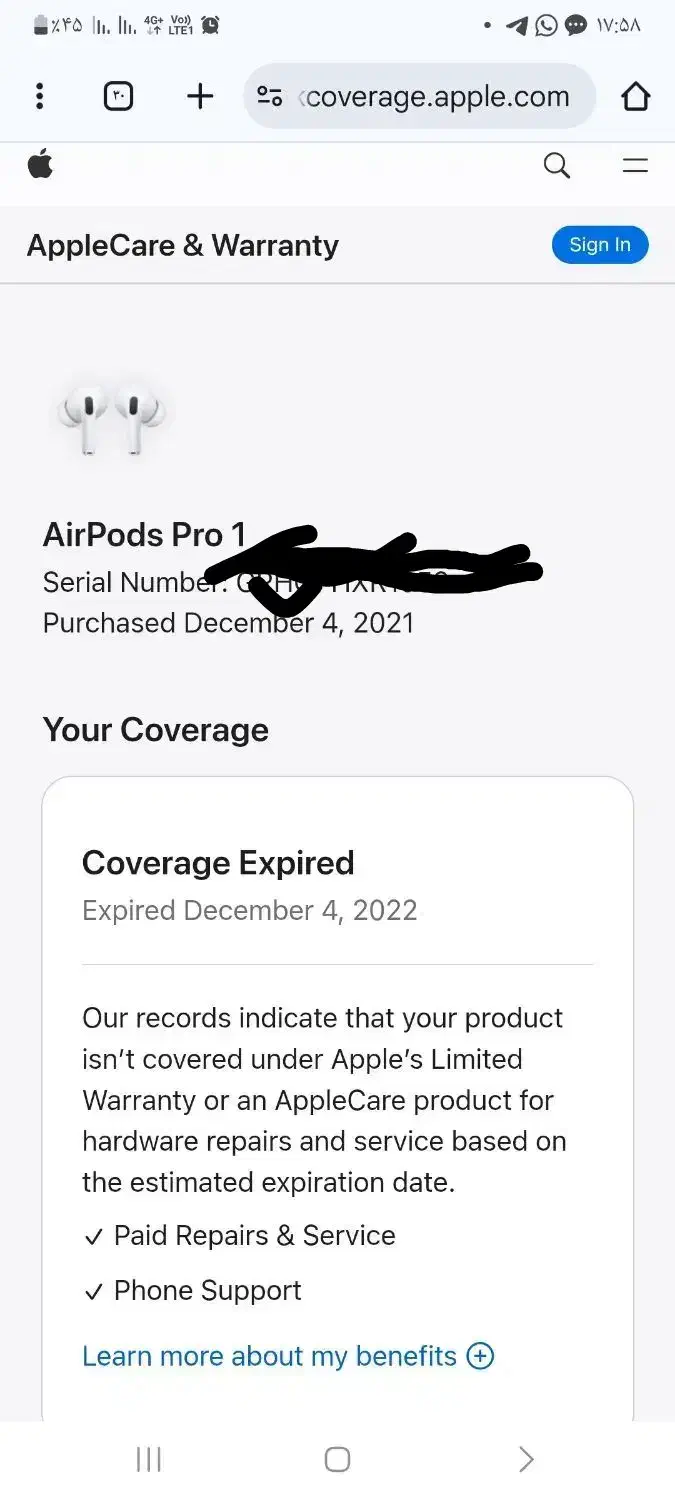Screen dimensions: 675x1500
Task: Open the Apple logo home link
Action: tap(40, 165)
